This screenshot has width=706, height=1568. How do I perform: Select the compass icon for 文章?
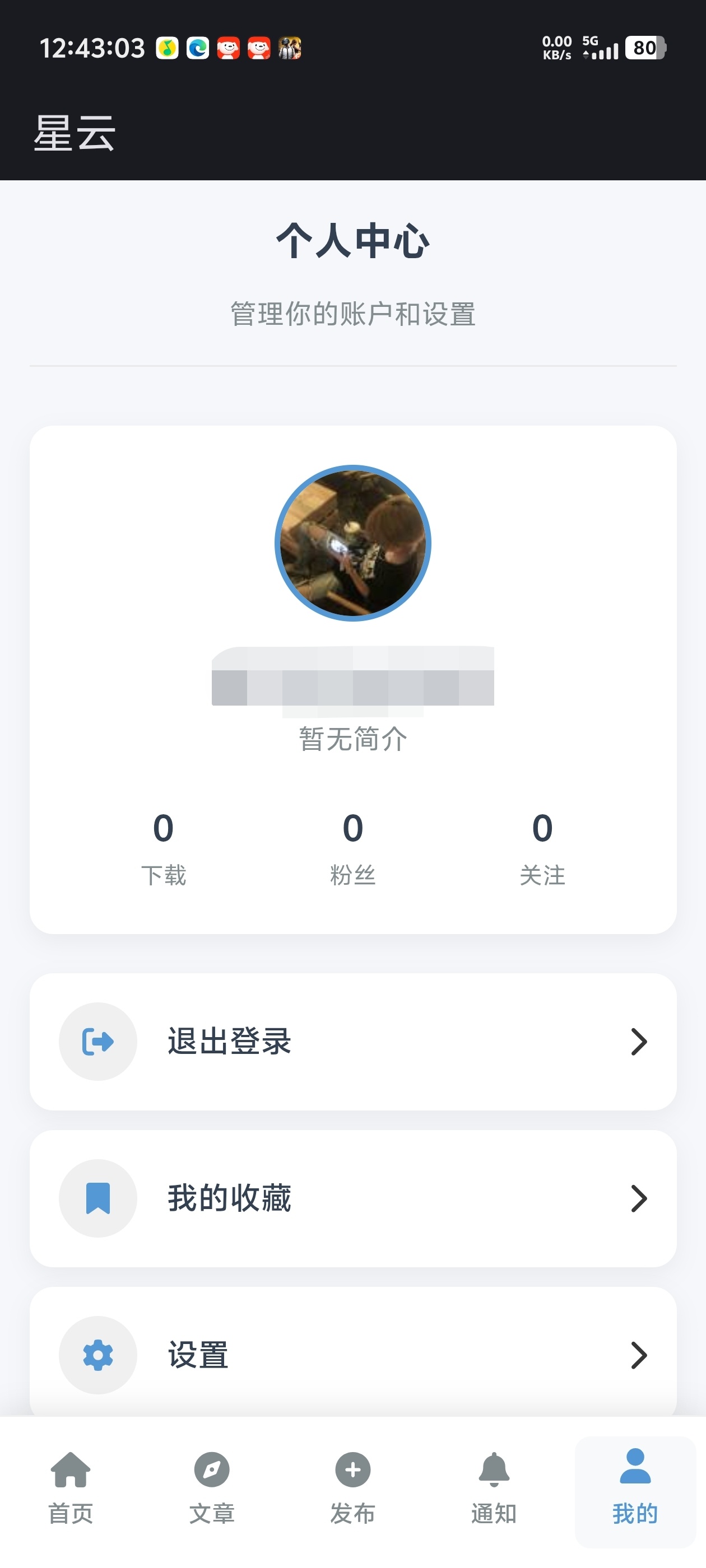click(x=211, y=1469)
